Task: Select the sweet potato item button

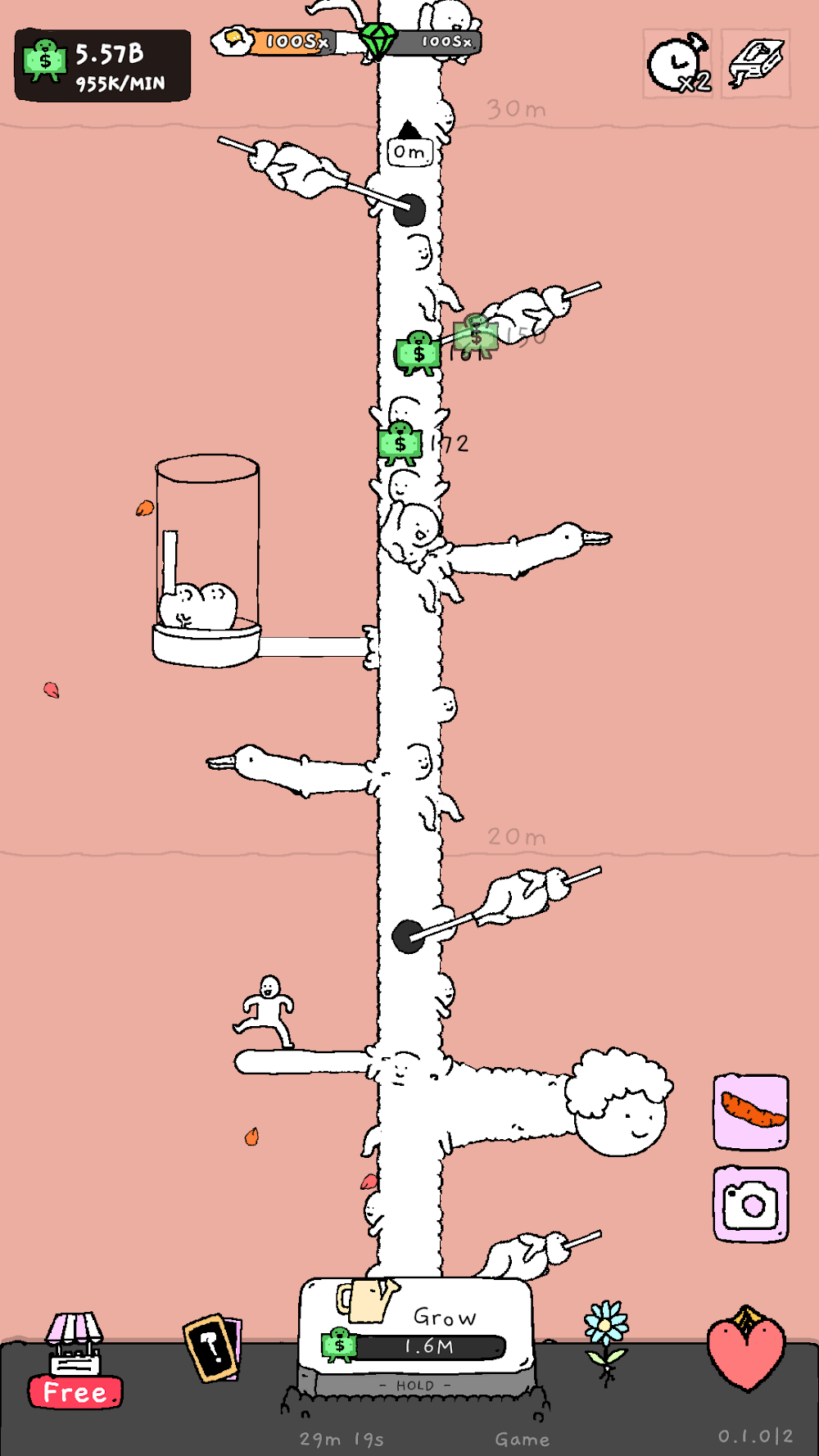Action: click(x=751, y=1111)
